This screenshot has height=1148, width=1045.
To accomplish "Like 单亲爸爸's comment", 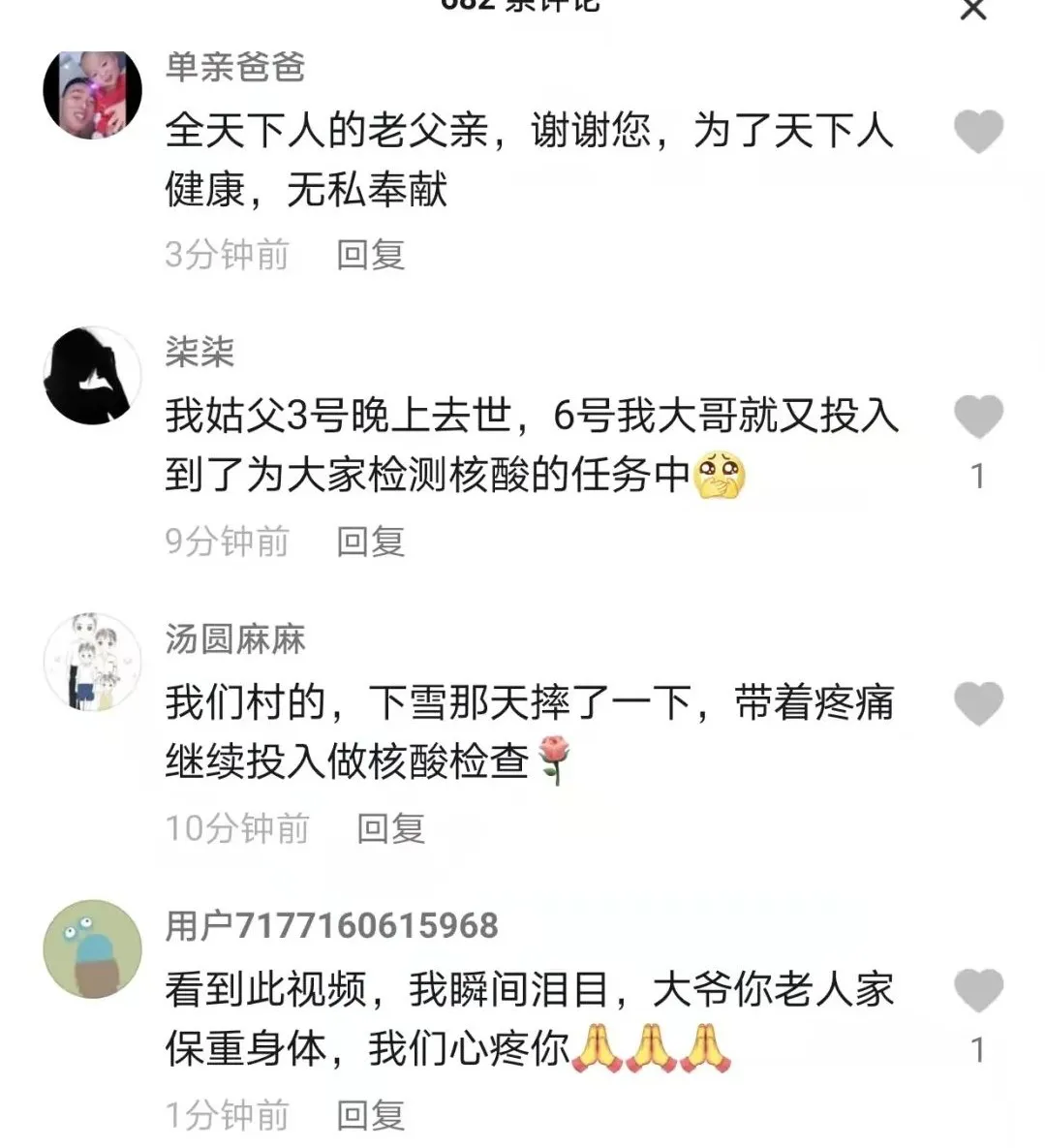I will tap(978, 131).
